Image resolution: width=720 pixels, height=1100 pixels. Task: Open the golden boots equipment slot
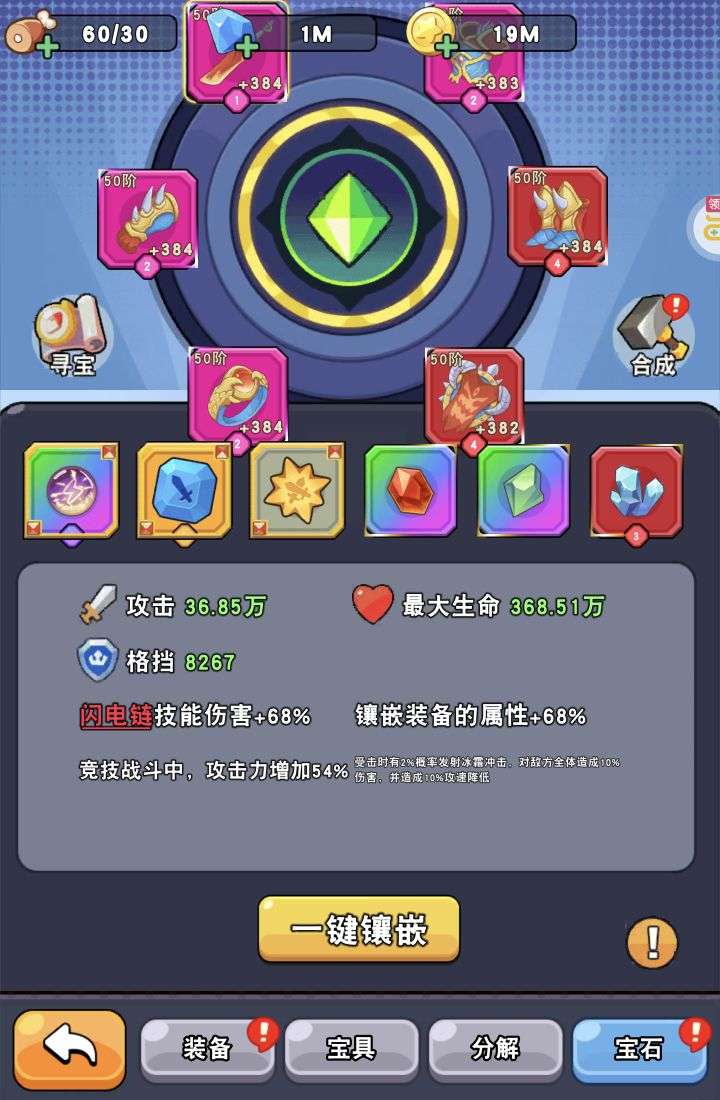(558, 216)
